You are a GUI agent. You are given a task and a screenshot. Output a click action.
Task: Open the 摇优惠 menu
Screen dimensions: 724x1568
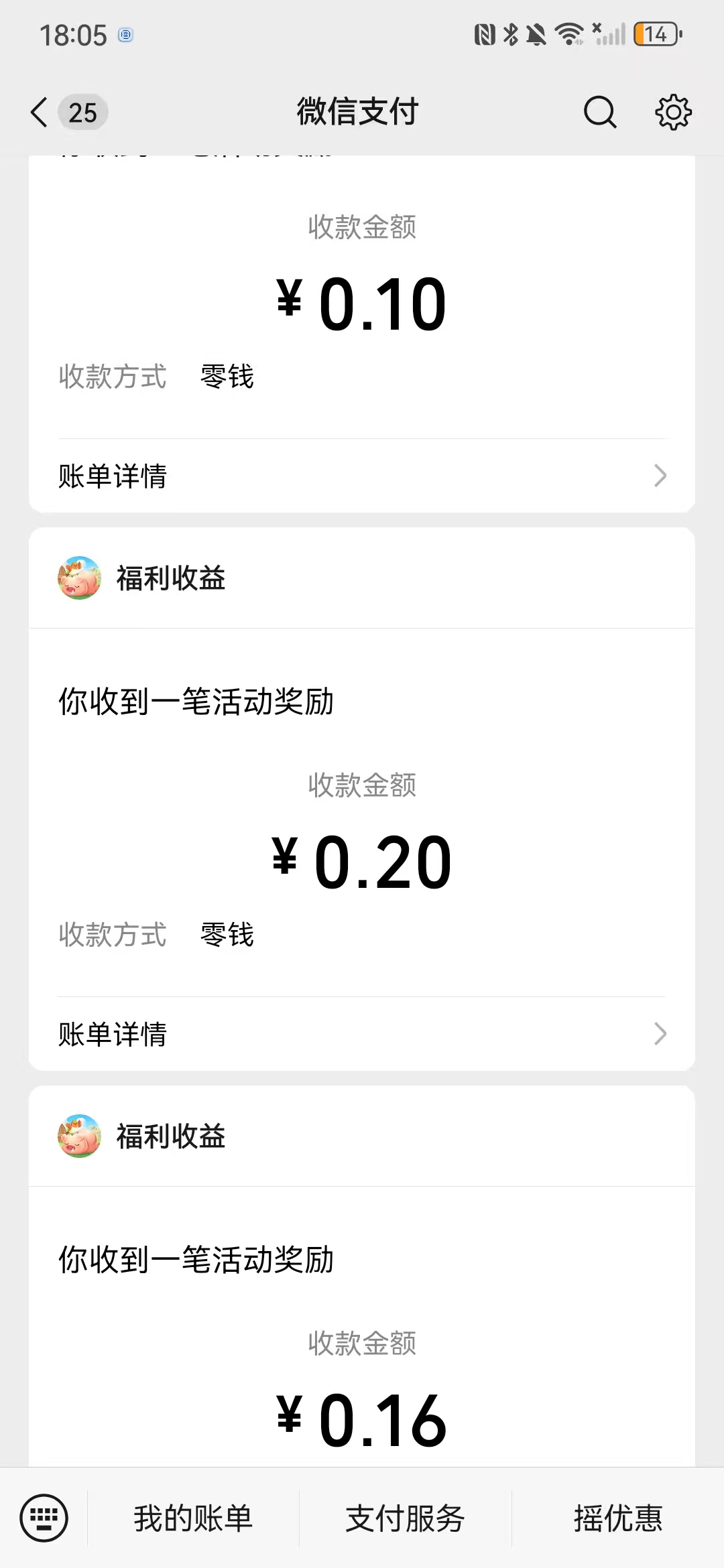(x=617, y=1518)
